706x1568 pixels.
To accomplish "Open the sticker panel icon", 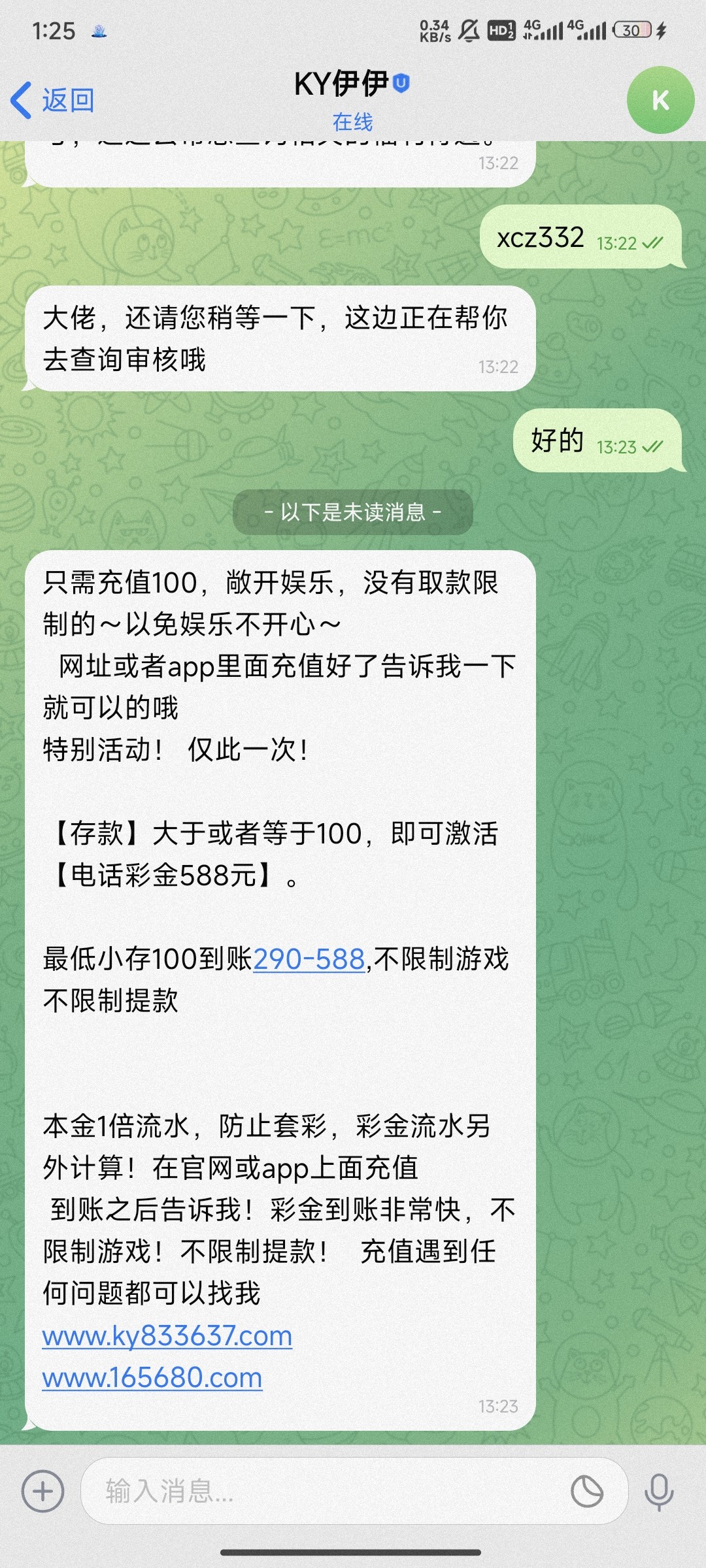I will (x=586, y=1492).
